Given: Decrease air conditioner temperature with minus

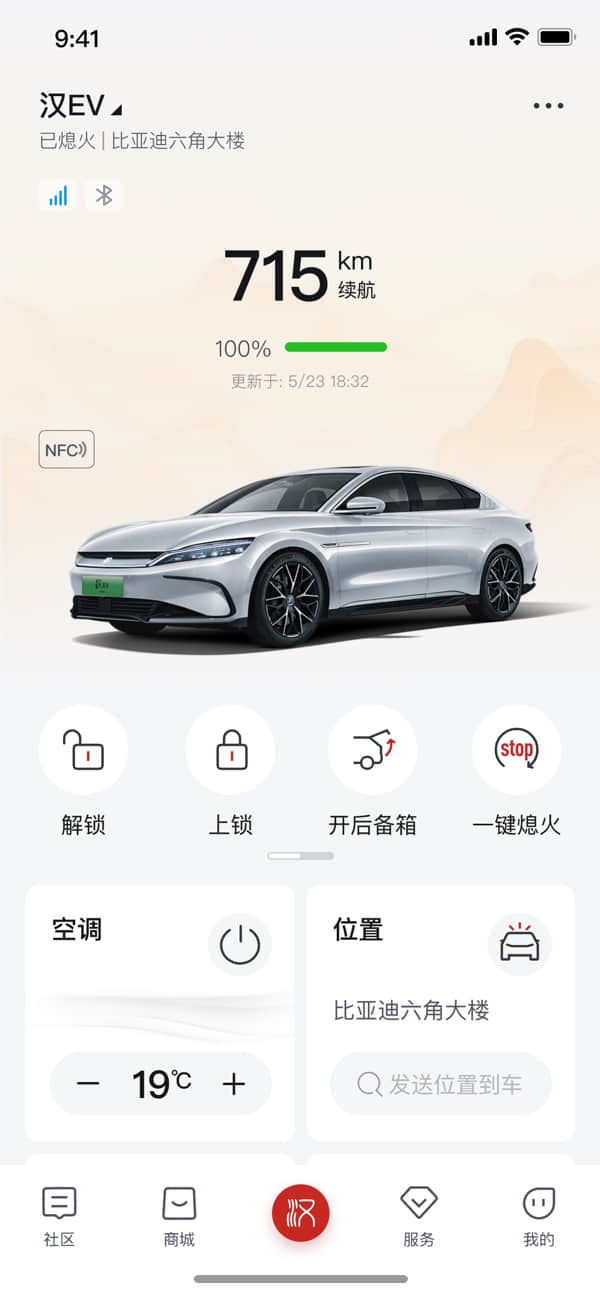Looking at the screenshot, I should (x=88, y=1084).
